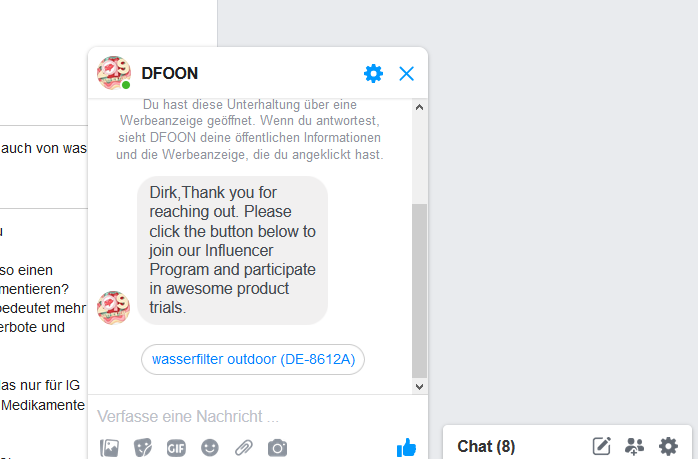Viewport: 698px width, 459px height.
Task: Expand the Chat (8) contact list
Action: [486, 446]
